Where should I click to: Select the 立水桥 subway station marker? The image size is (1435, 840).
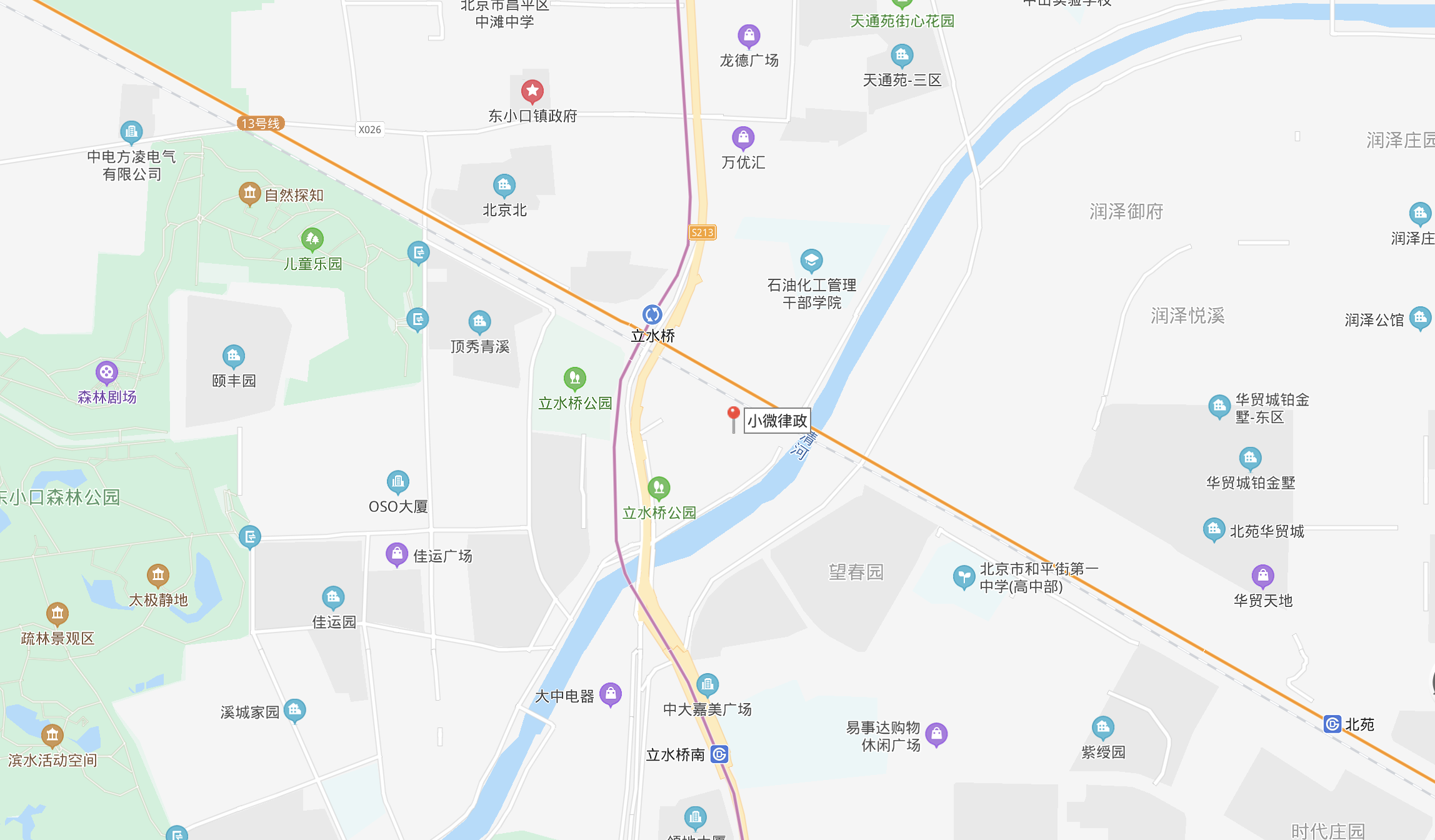[652, 314]
